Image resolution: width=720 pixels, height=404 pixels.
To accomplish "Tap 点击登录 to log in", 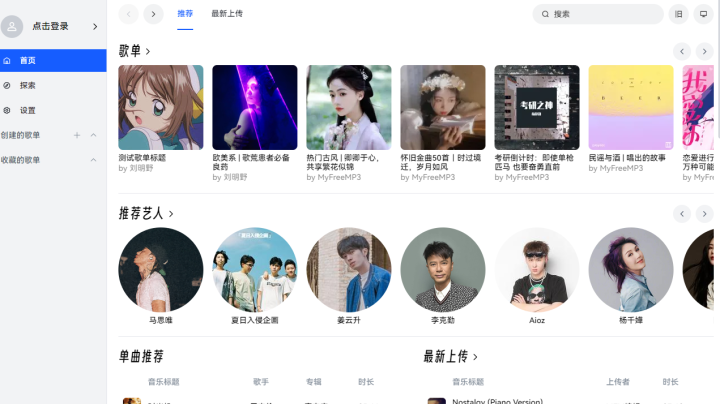I will pos(50,26).
